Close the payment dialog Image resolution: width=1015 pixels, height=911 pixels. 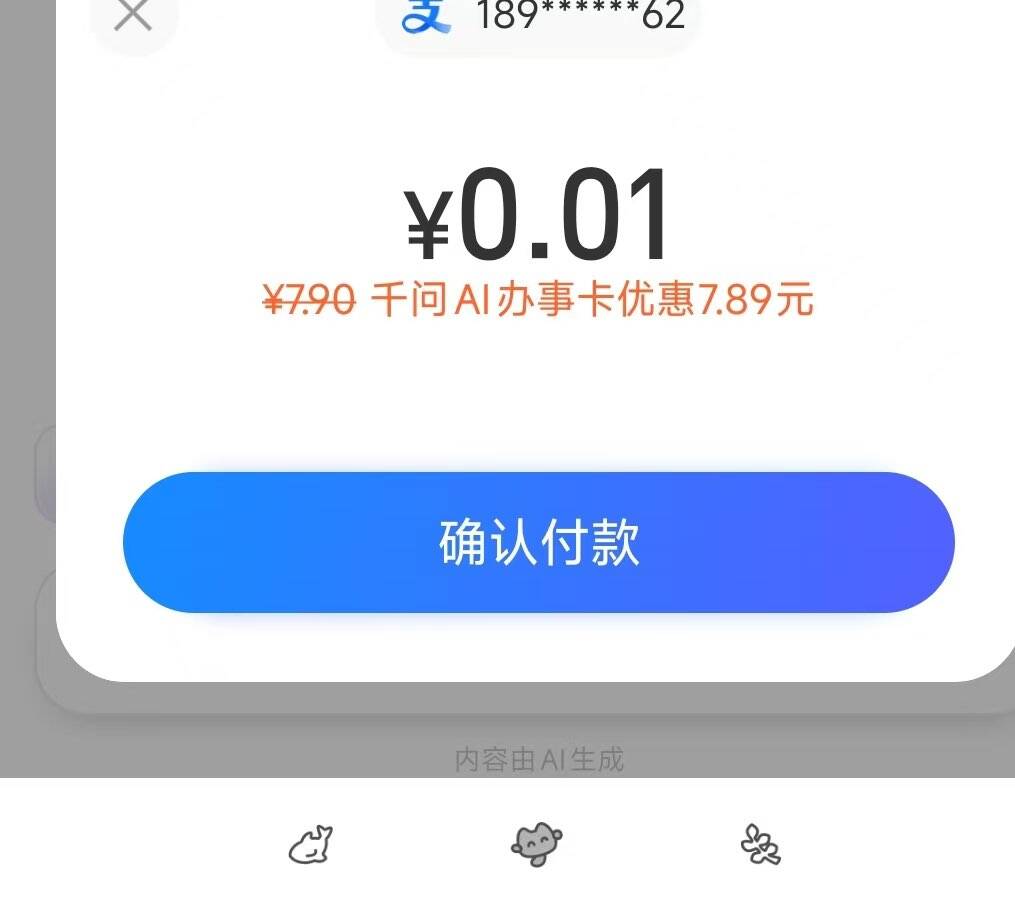pyautogui.click(x=133, y=16)
